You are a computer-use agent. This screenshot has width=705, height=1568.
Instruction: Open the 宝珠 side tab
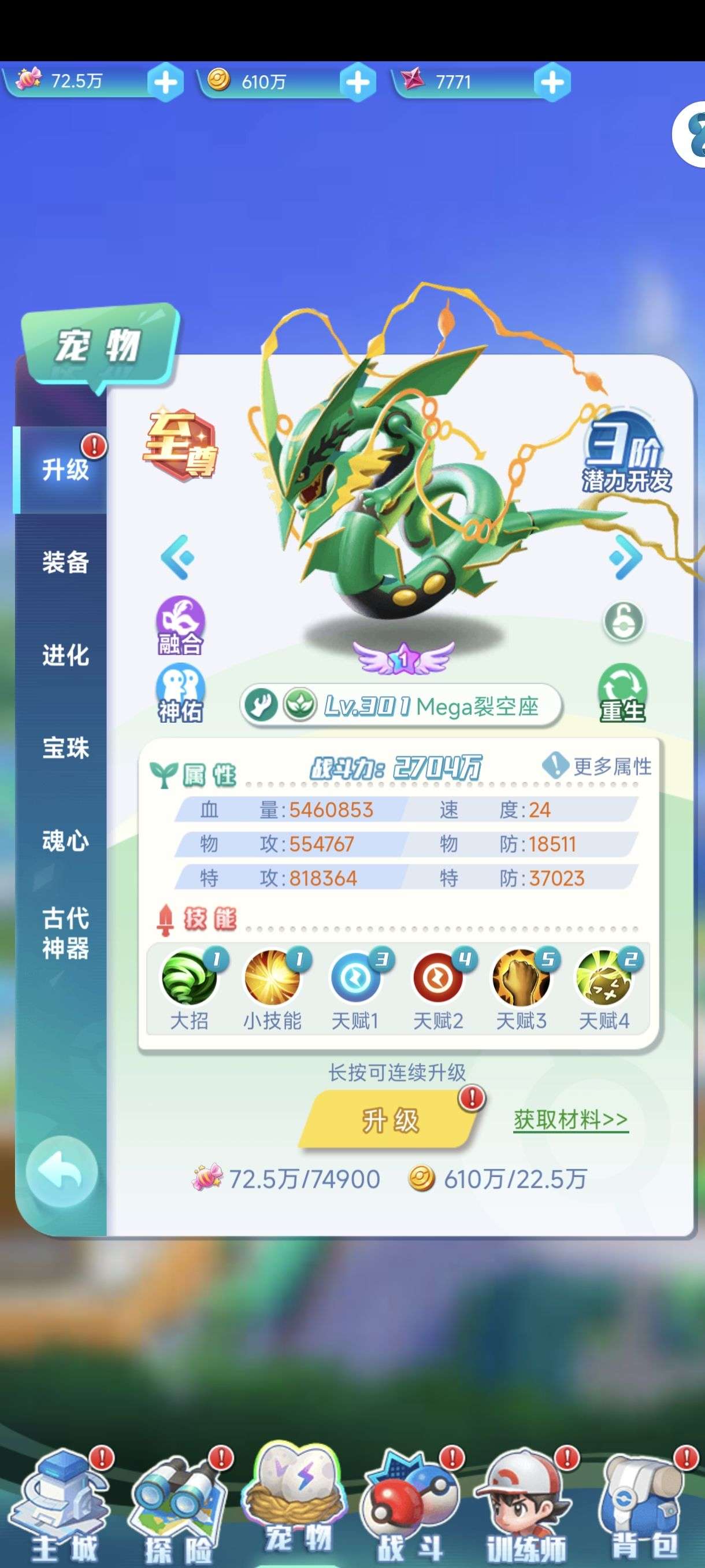pyautogui.click(x=65, y=748)
